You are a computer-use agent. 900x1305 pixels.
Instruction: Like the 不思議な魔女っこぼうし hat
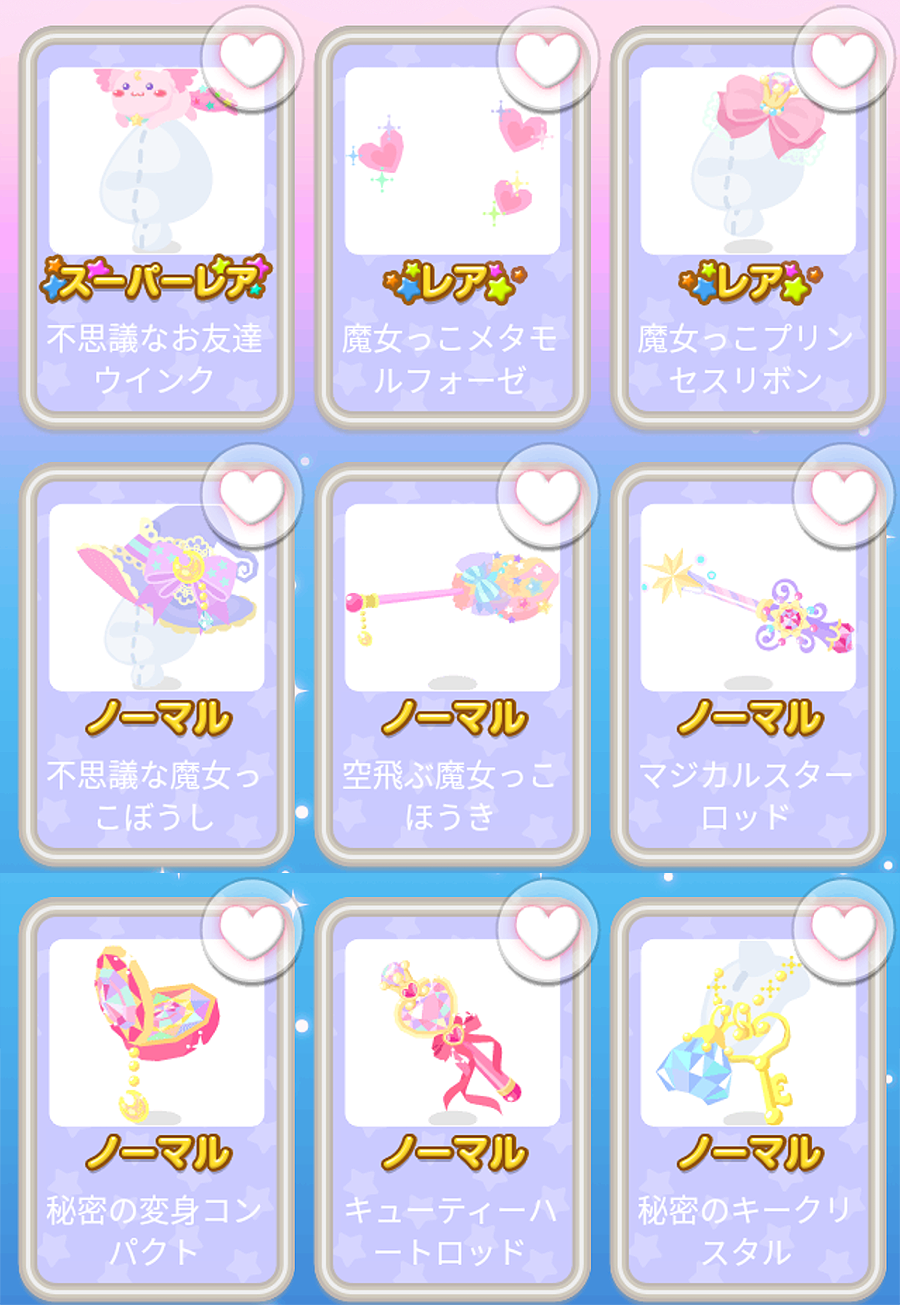point(252,494)
